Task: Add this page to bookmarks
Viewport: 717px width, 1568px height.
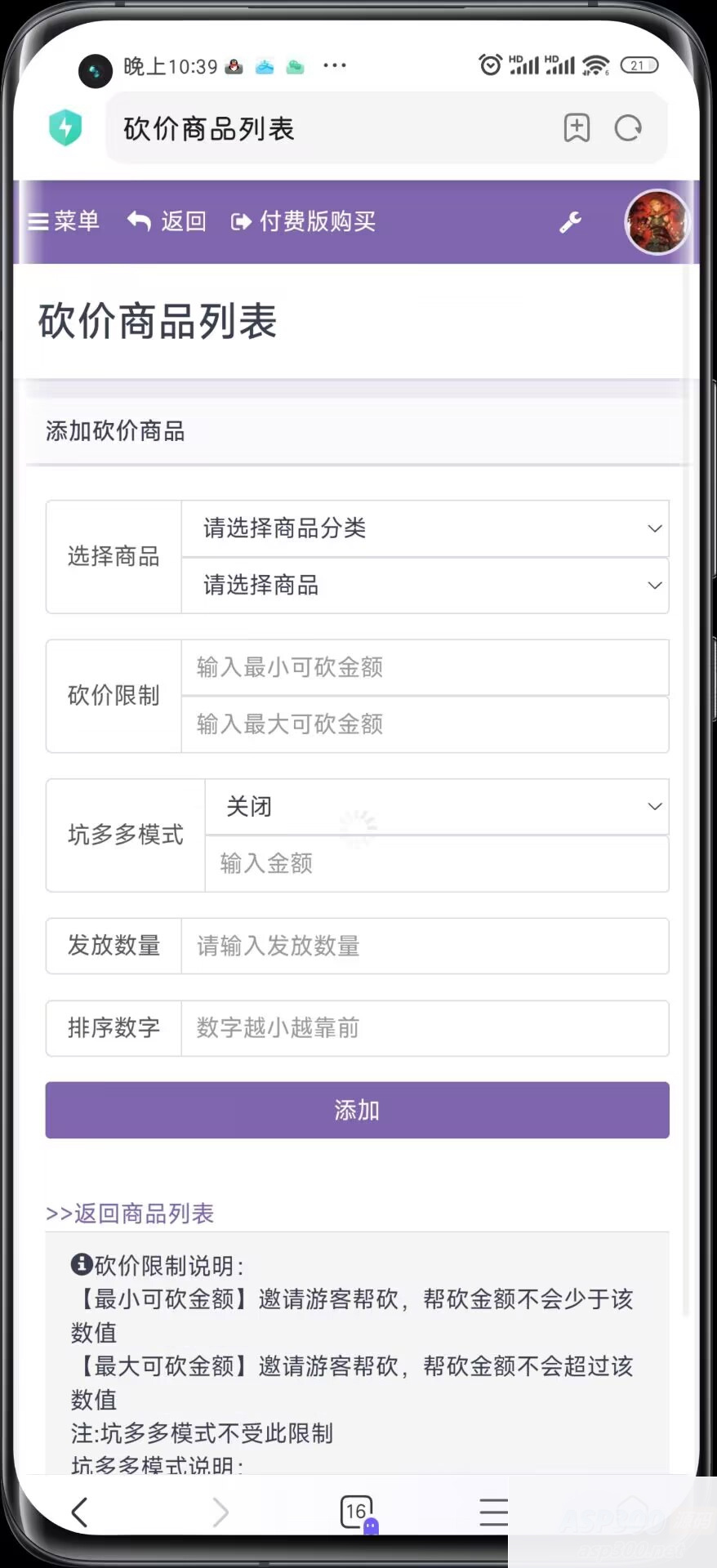Action: point(577,128)
